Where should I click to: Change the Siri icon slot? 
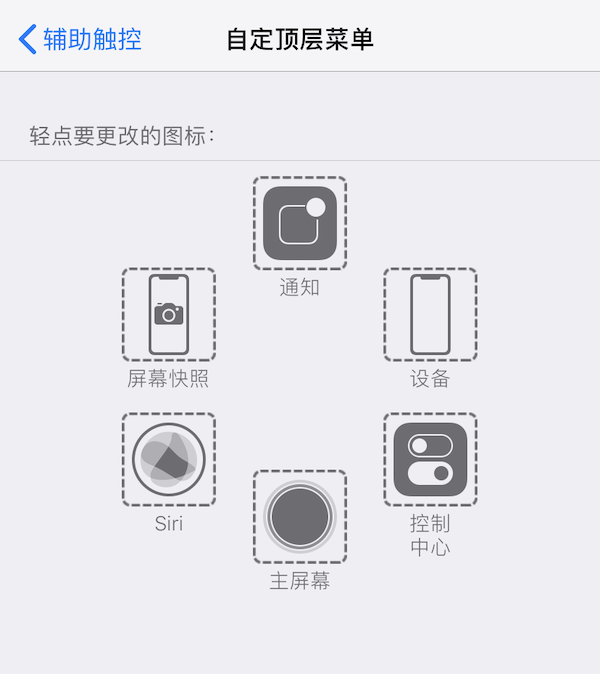[168, 459]
